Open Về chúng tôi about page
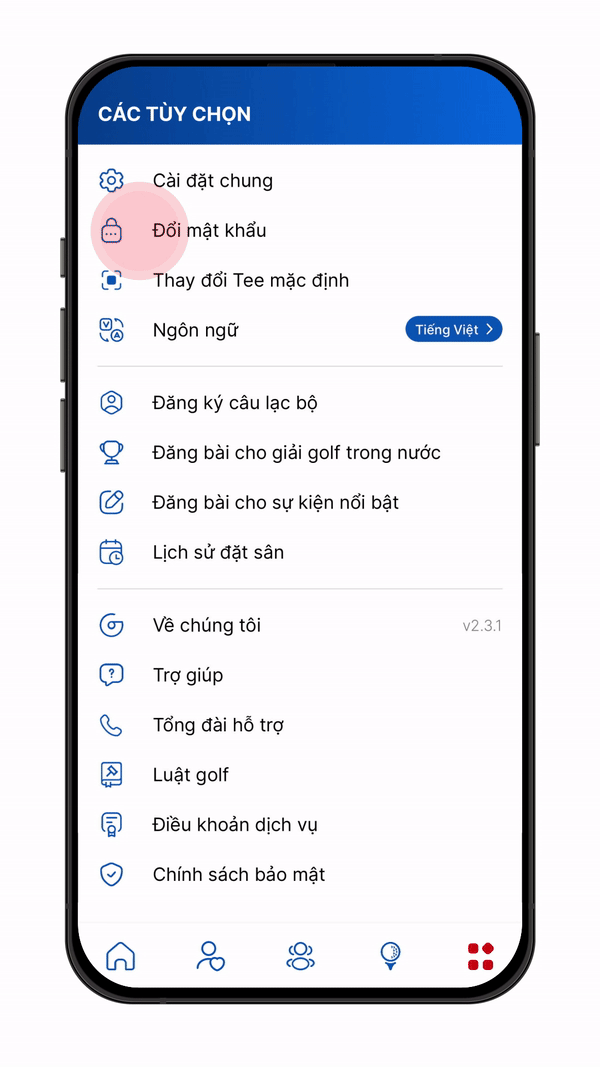Image resolution: width=600 pixels, height=1067 pixels. pos(206,626)
